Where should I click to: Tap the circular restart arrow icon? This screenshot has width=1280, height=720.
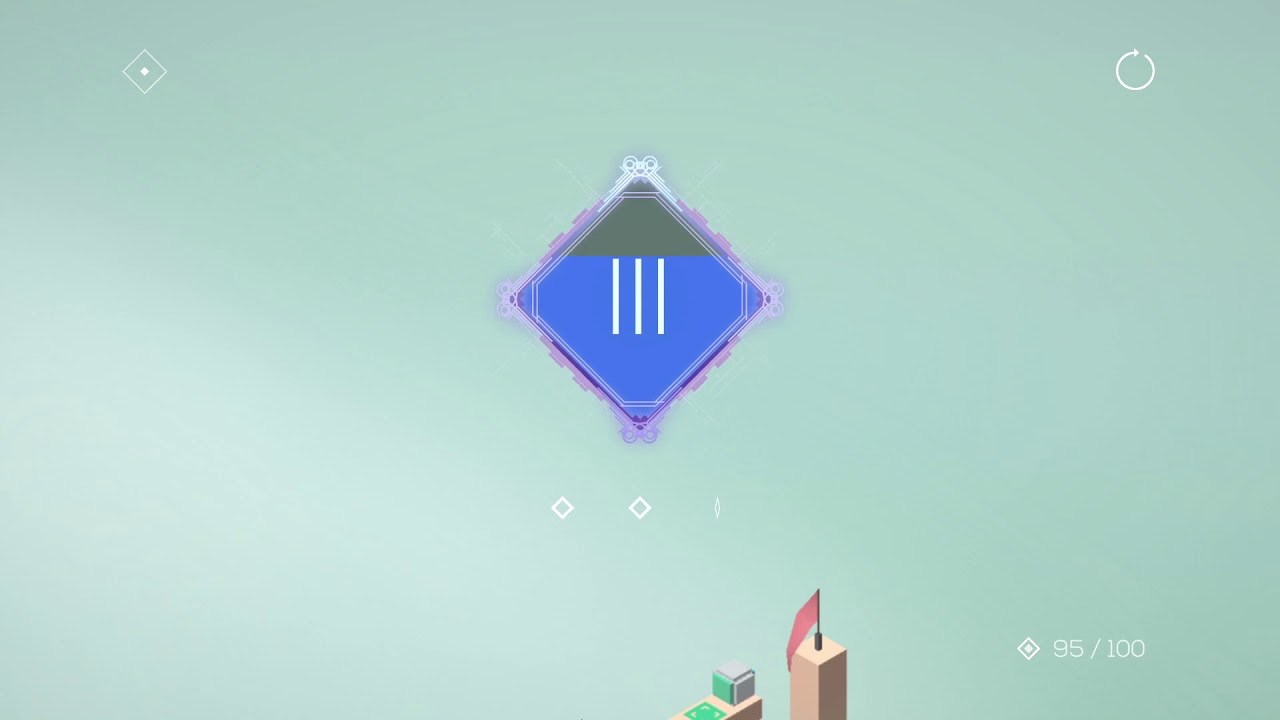coord(1135,71)
